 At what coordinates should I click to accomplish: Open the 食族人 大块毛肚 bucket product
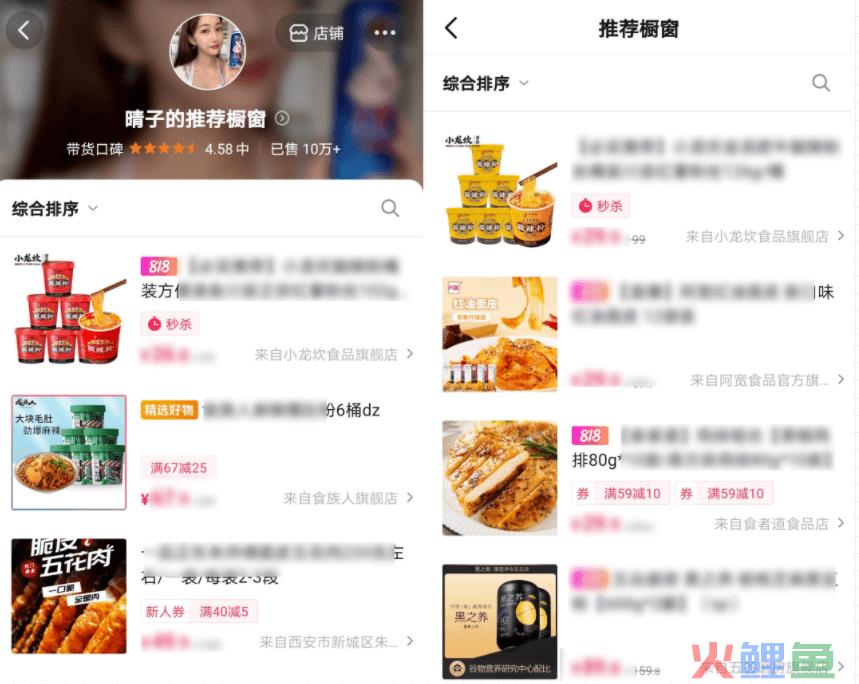(x=68, y=452)
